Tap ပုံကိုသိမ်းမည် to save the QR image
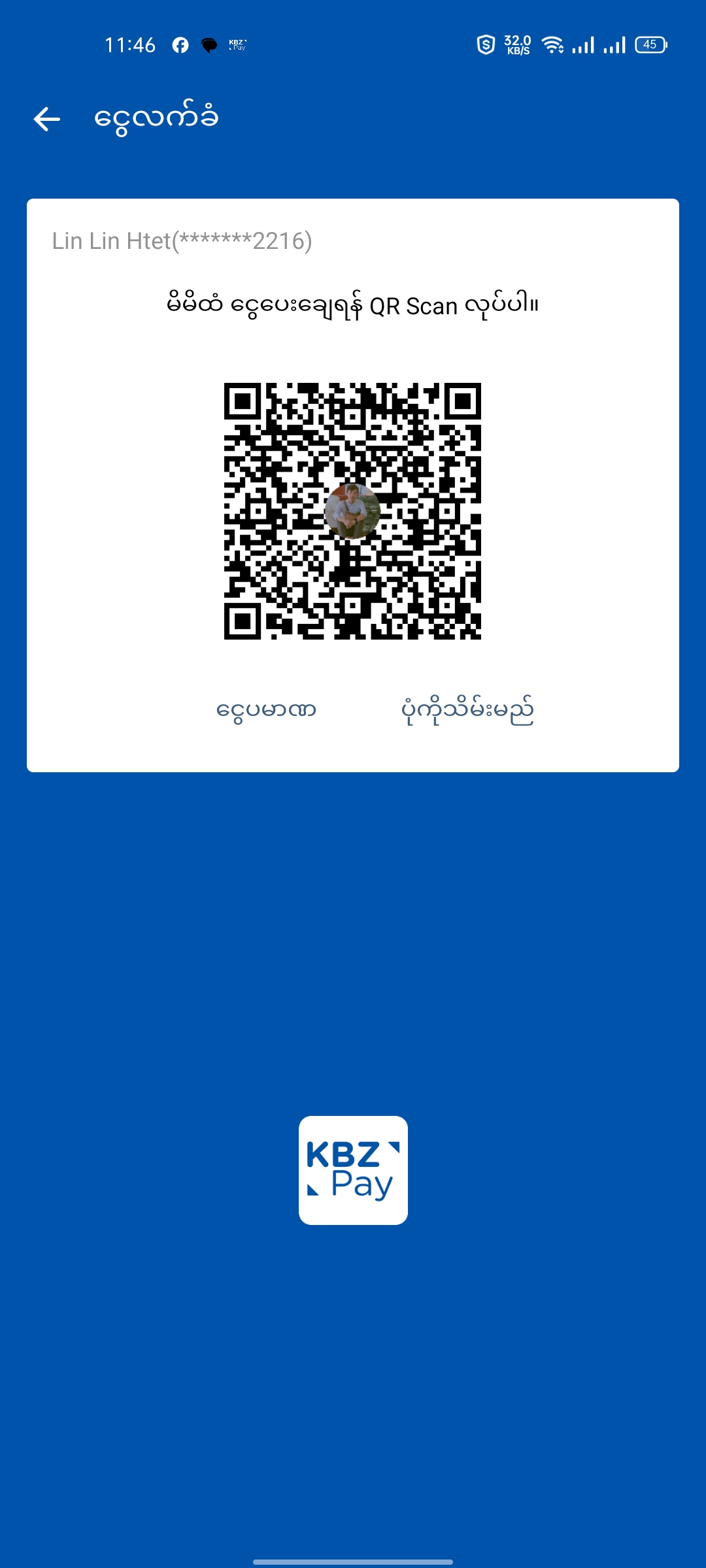This screenshot has height=1568, width=706. 467,710
